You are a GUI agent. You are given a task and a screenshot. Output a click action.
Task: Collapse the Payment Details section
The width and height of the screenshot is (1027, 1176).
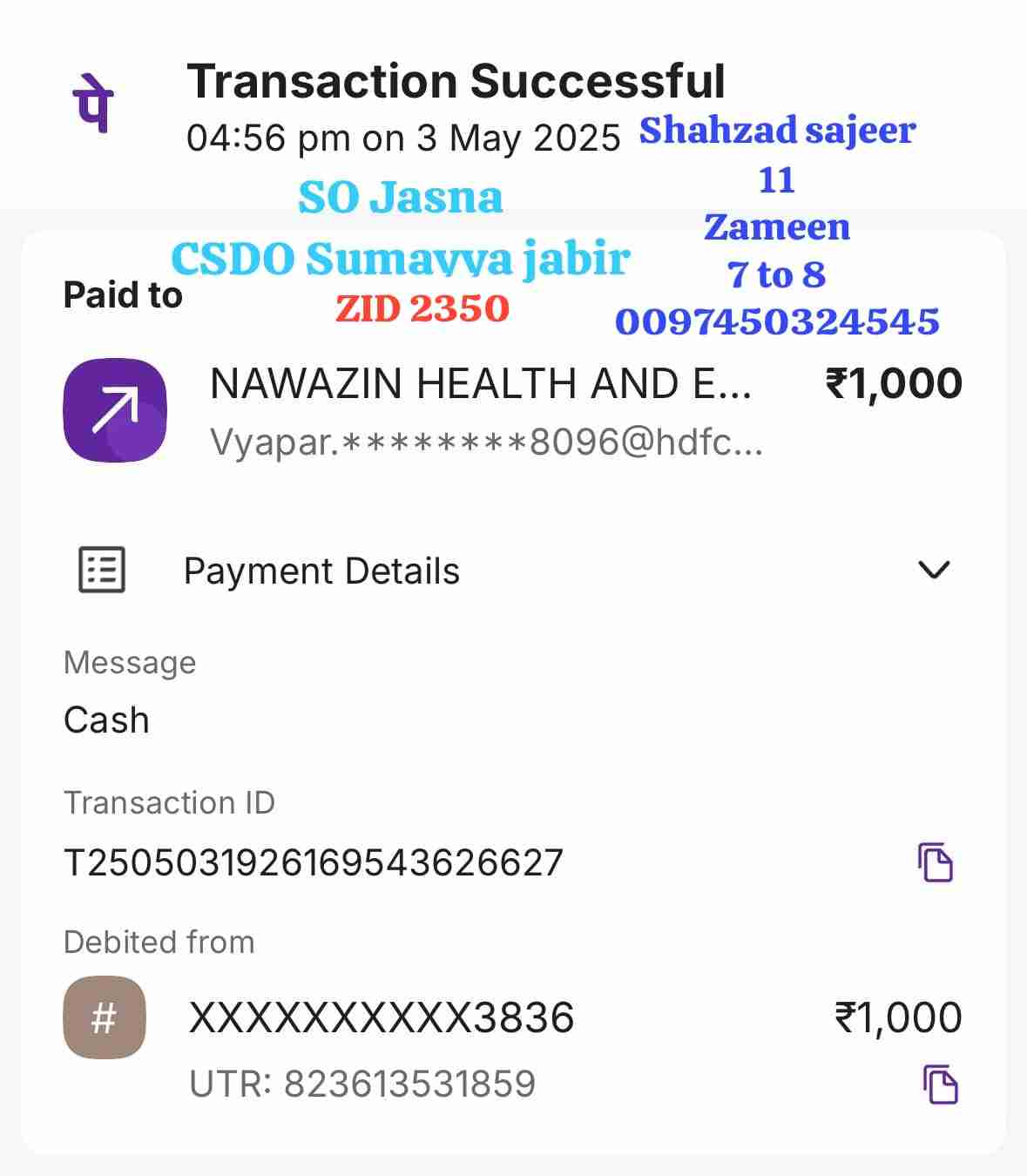pyautogui.click(x=934, y=571)
